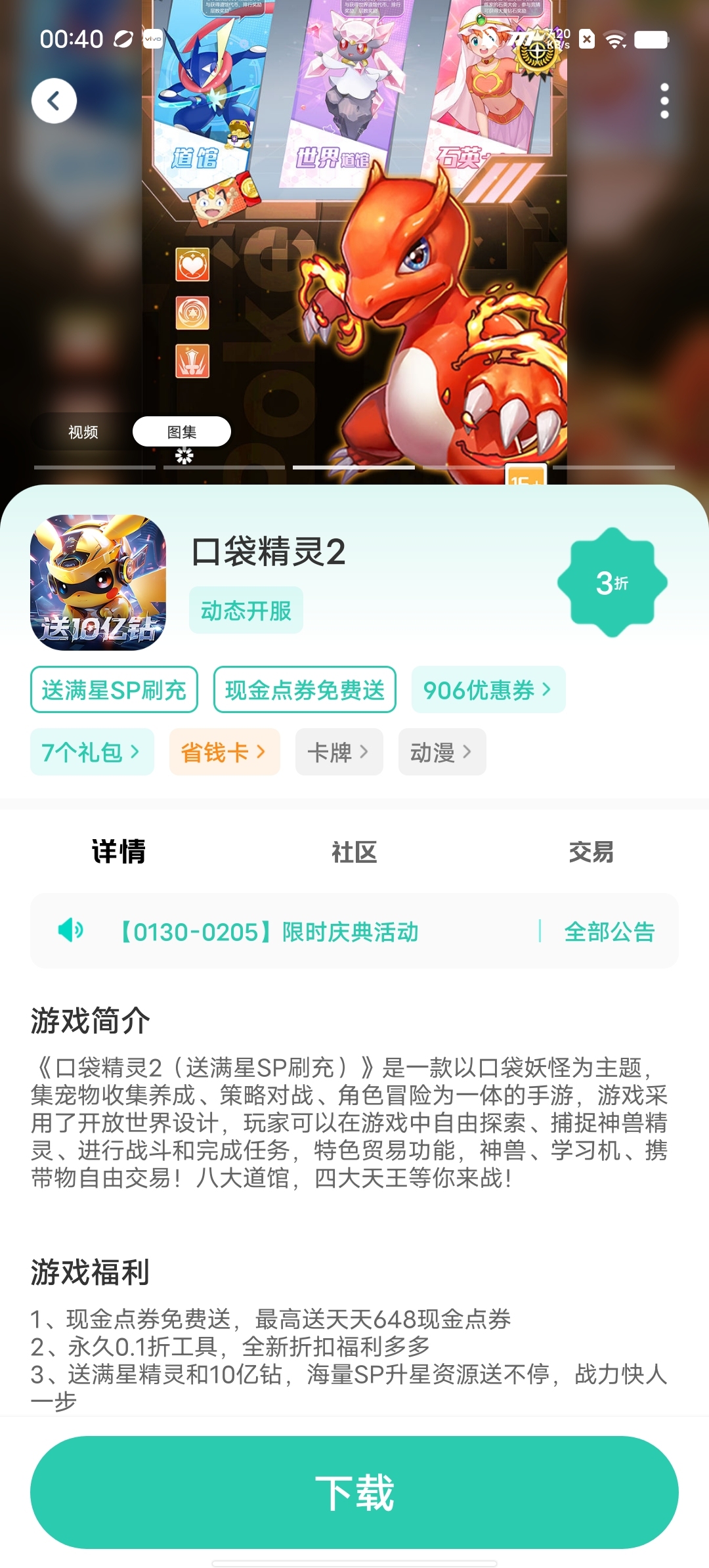Screen dimensions: 709x1568
Task: Tap the 现金点券免费送 tag
Action: [x=305, y=689]
